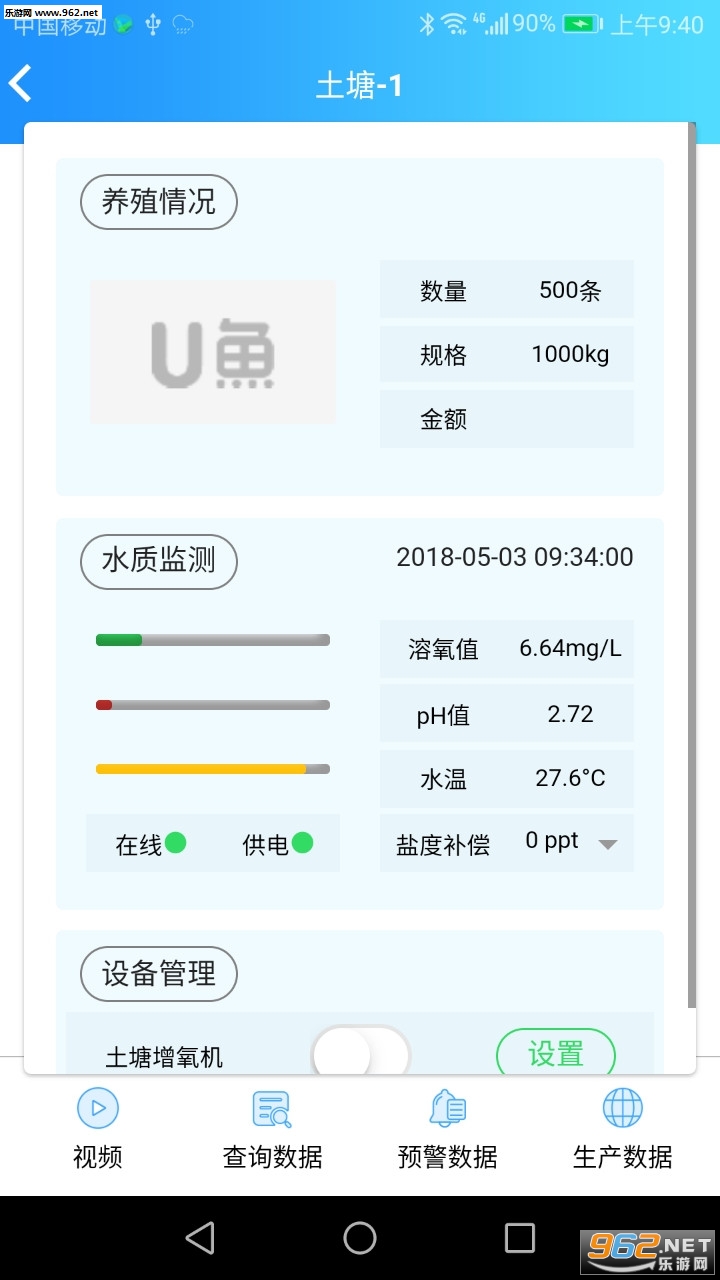Viewport: 720px width, 1280px height.
Task: Open 查询数据 query data
Action: coord(272,1130)
